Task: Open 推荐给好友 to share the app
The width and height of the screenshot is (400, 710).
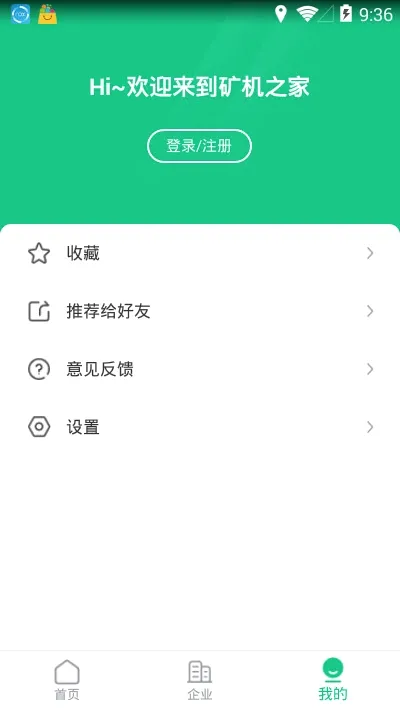Action: click(x=200, y=311)
